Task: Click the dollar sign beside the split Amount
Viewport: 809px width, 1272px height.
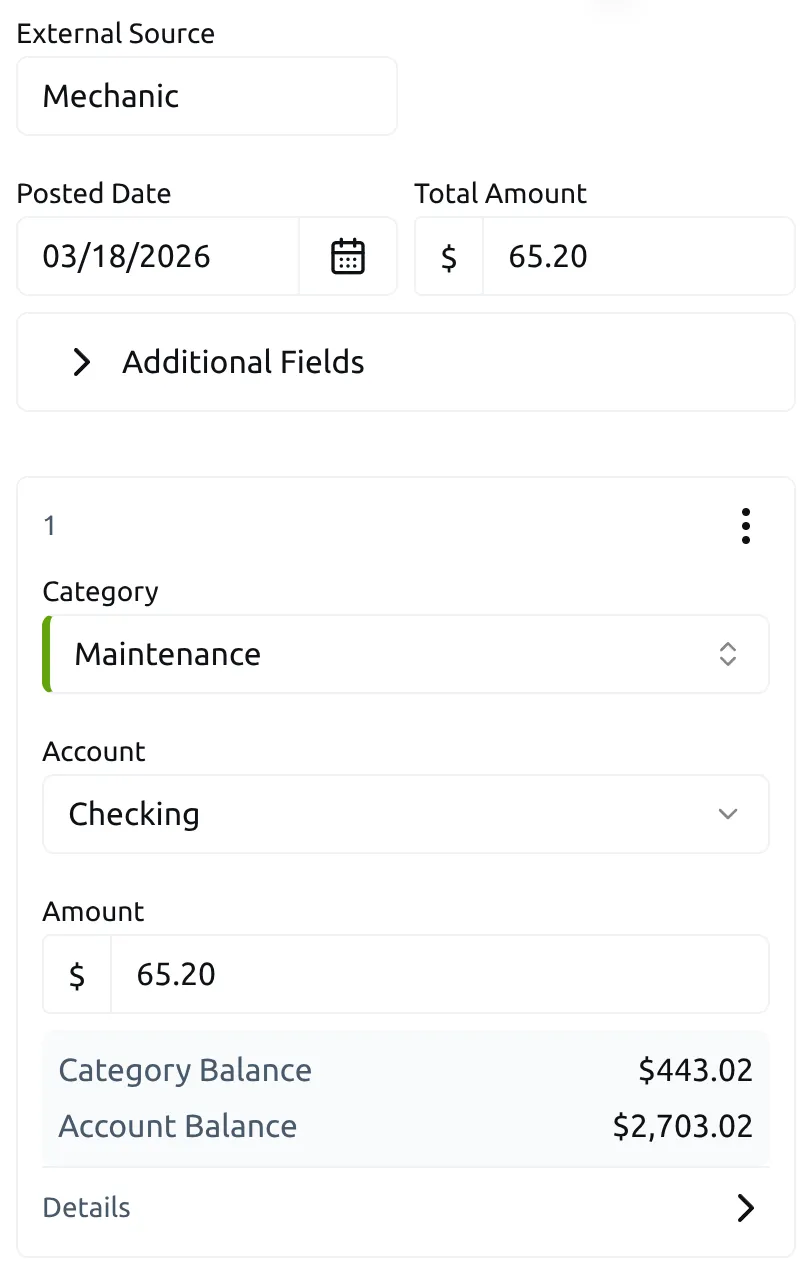Action: pyautogui.click(x=76, y=974)
